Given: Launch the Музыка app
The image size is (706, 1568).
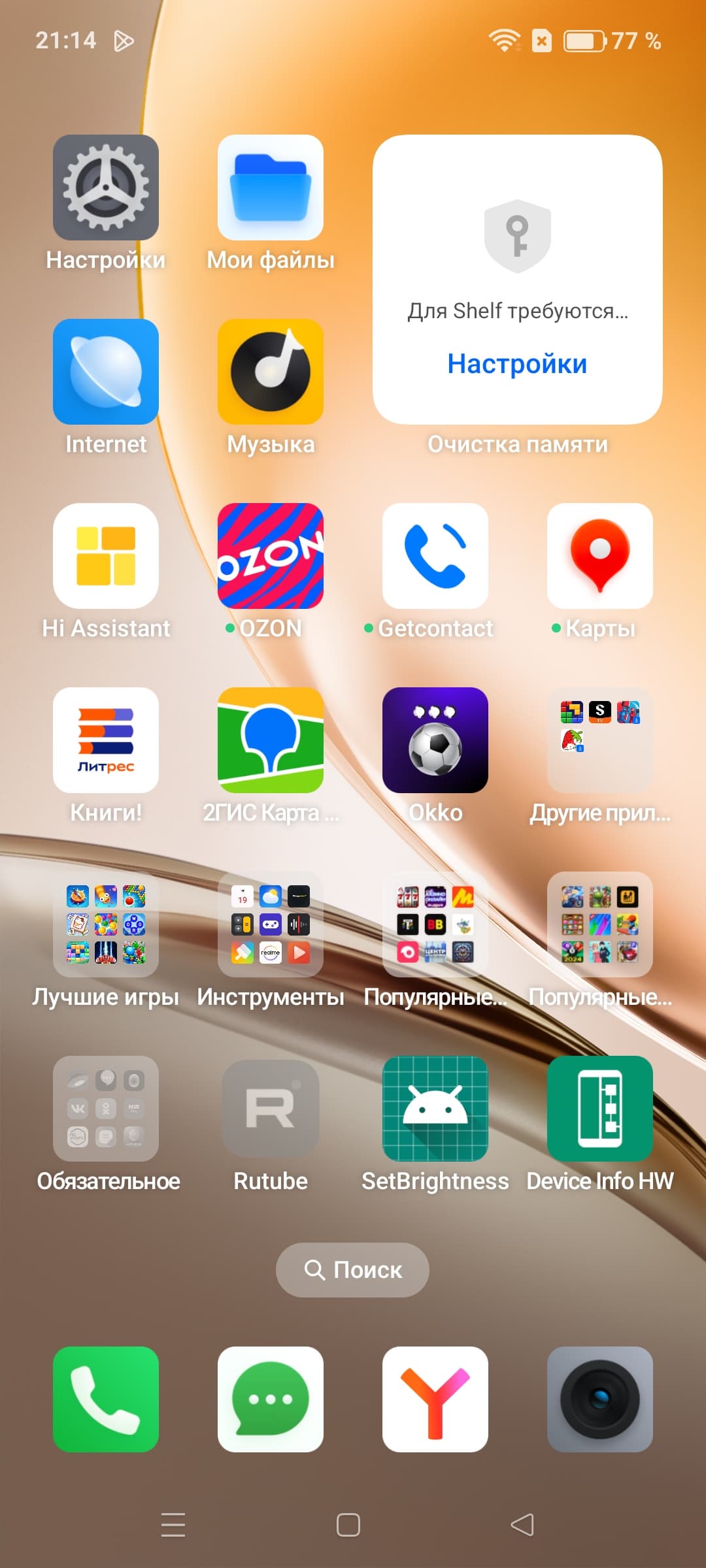Looking at the screenshot, I should coord(271,372).
